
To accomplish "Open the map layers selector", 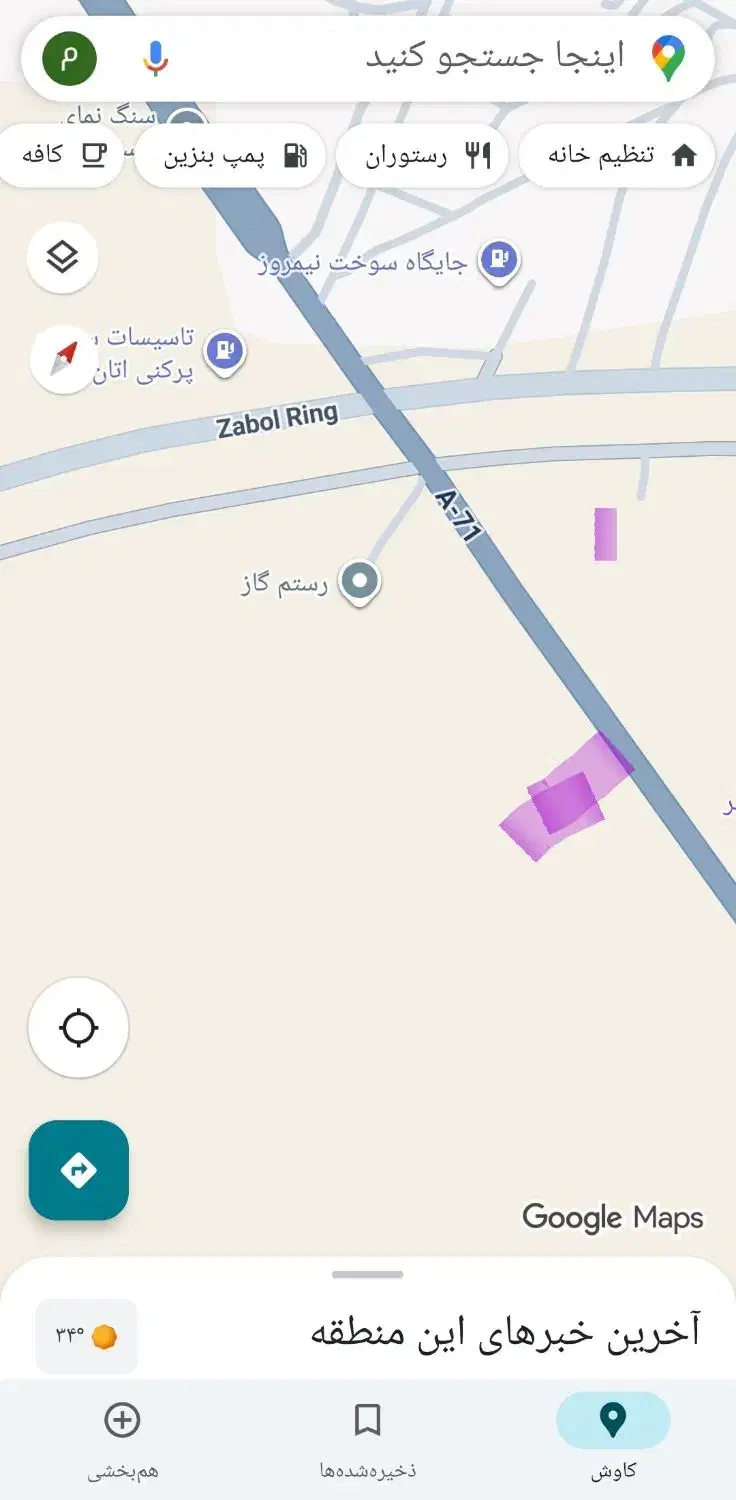I will click(62, 257).
